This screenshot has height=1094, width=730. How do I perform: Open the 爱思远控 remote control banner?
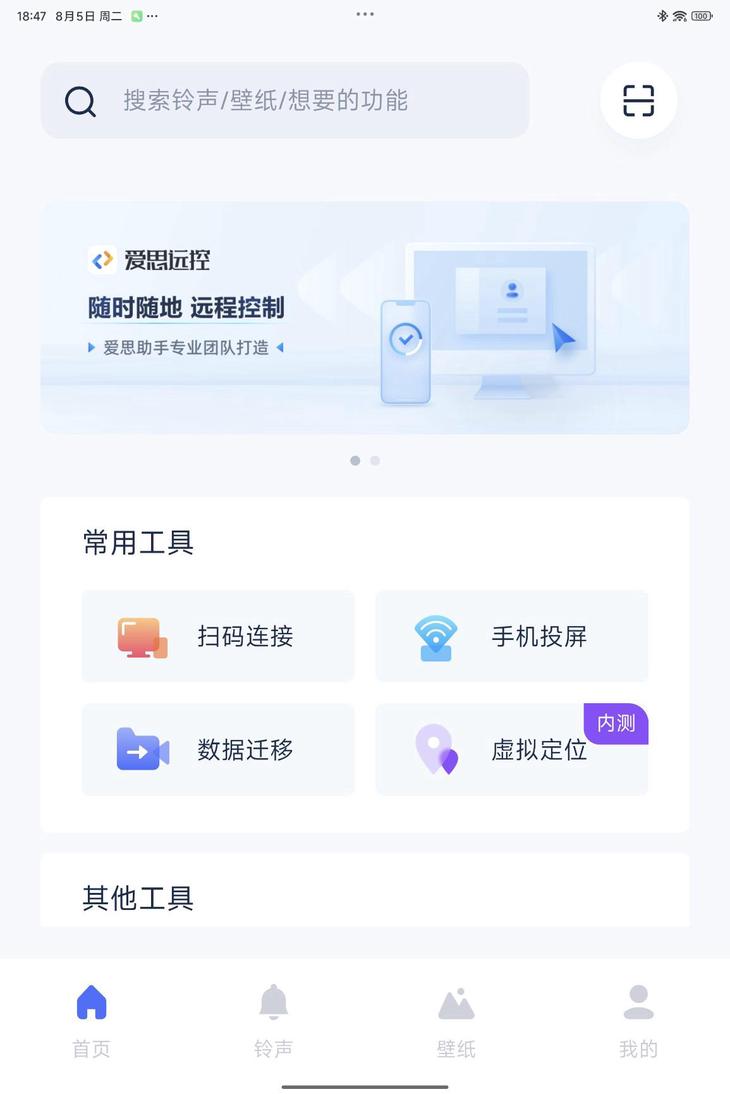click(365, 316)
